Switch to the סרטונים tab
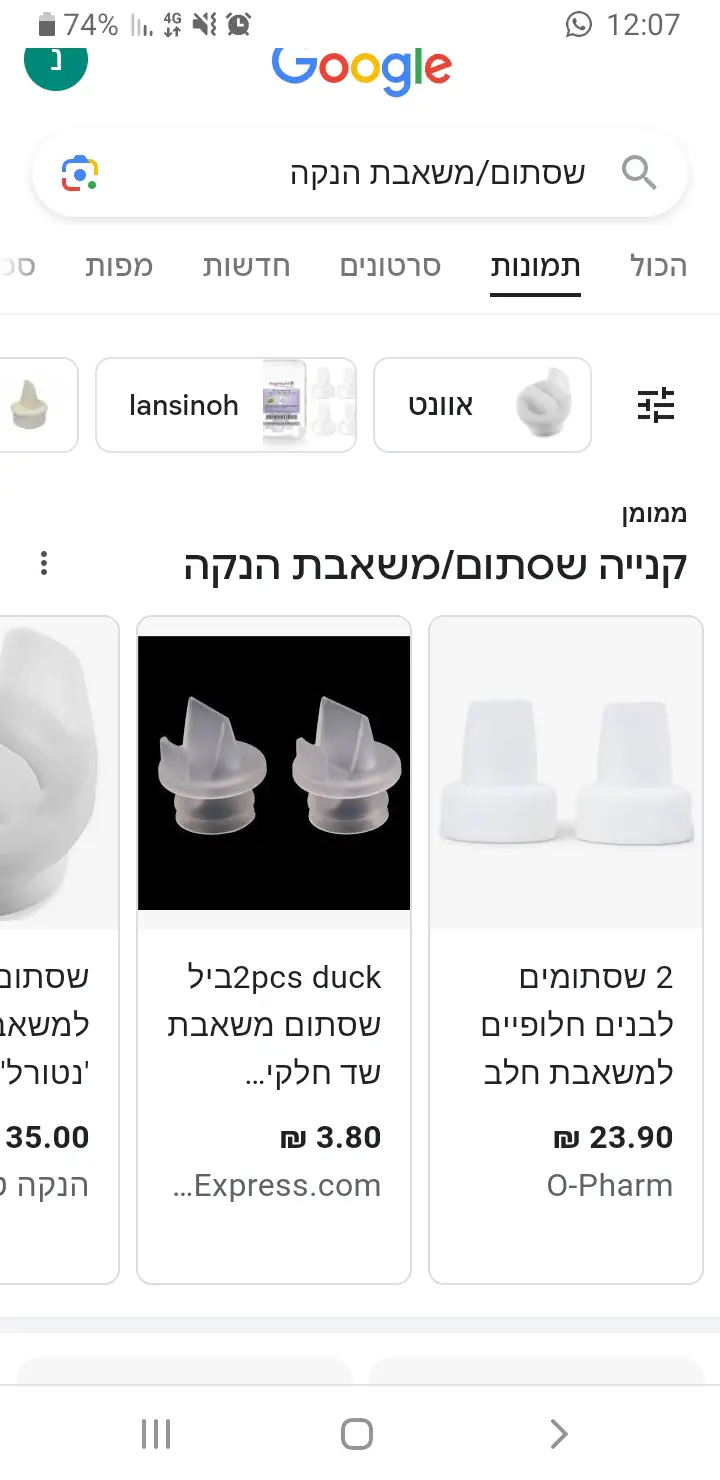 (x=390, y=266)
